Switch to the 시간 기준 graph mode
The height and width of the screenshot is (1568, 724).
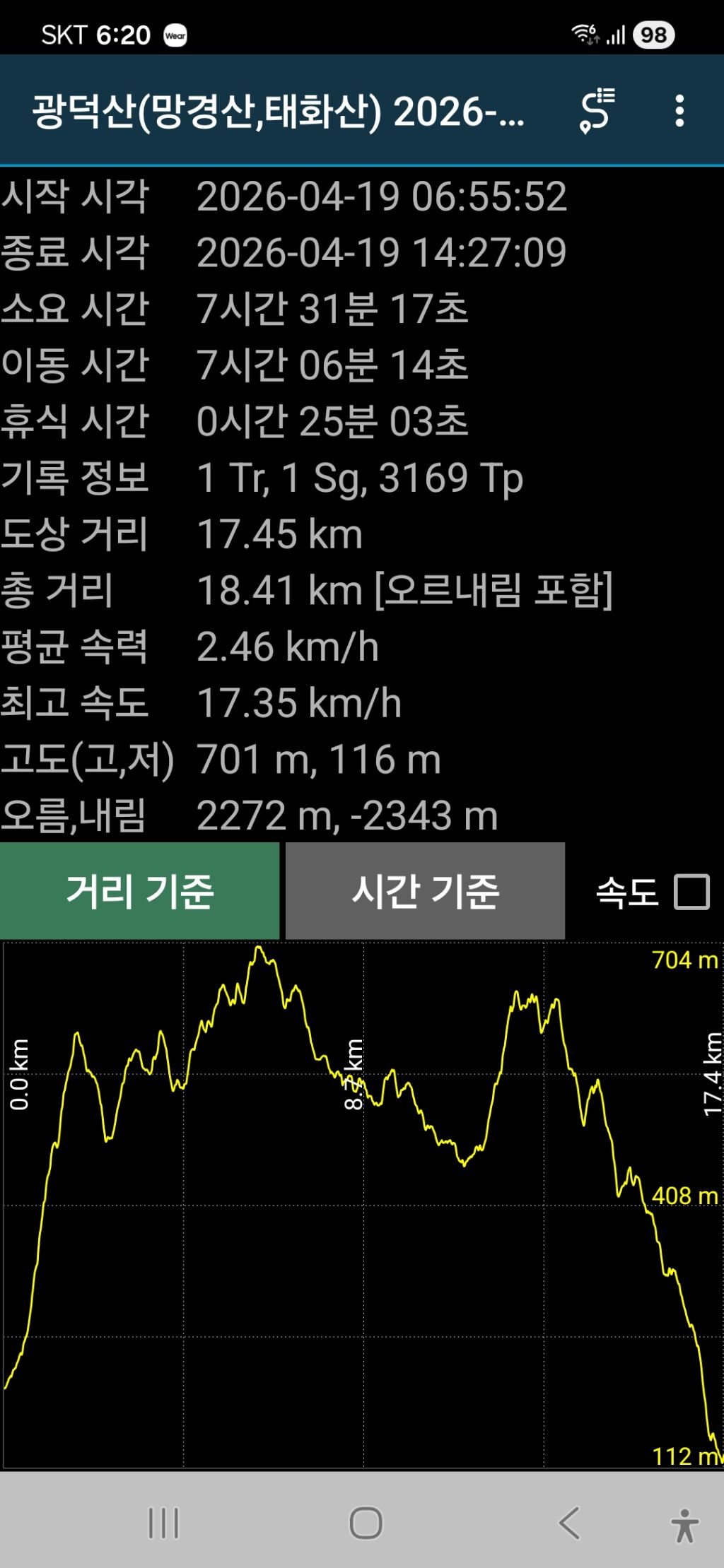coord(425,890)
